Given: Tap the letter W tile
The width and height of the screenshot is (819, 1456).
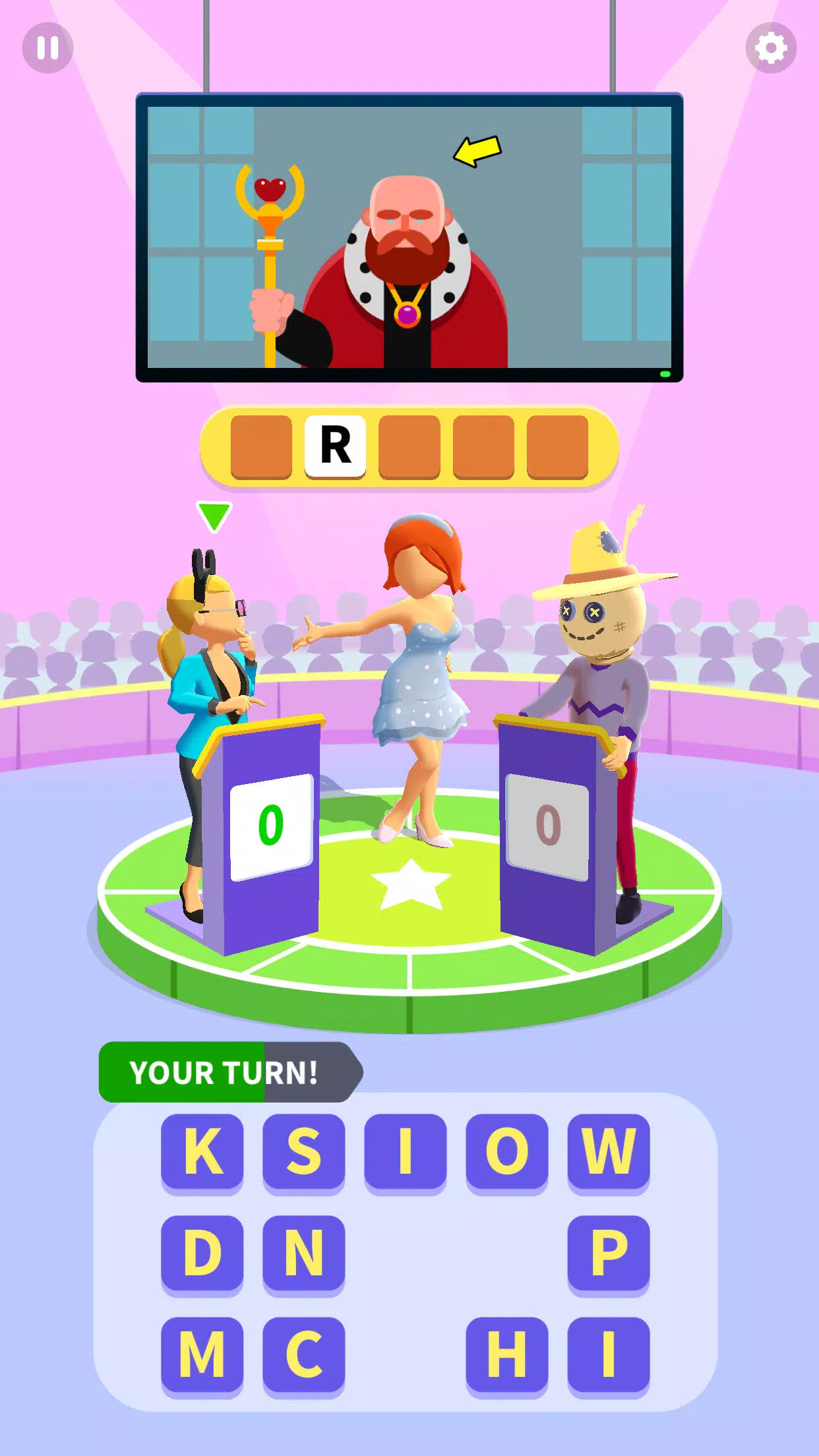Looking at the screenshot, I should click(609, 1152).
